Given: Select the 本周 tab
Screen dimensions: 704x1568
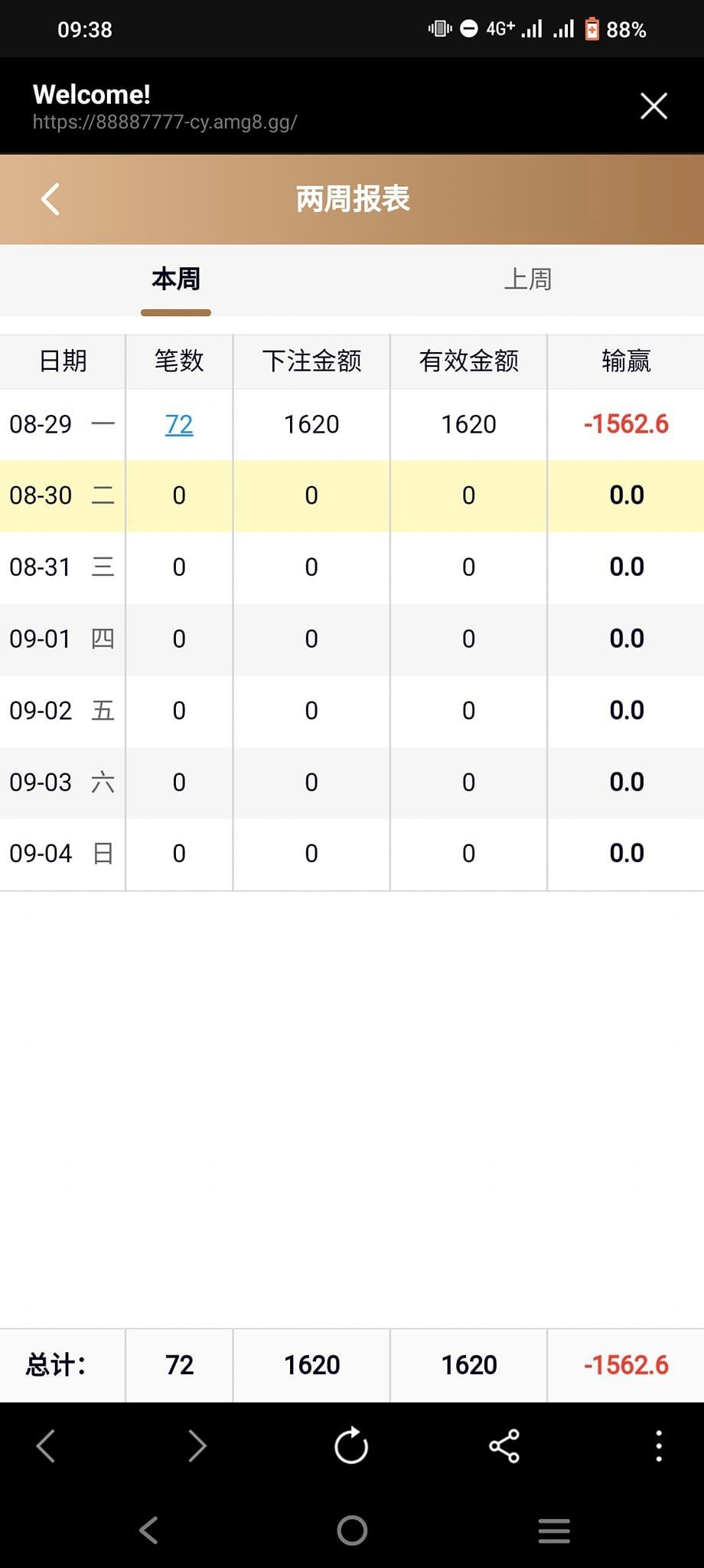Looking at the screenshot, I should (x=176, y=279).
